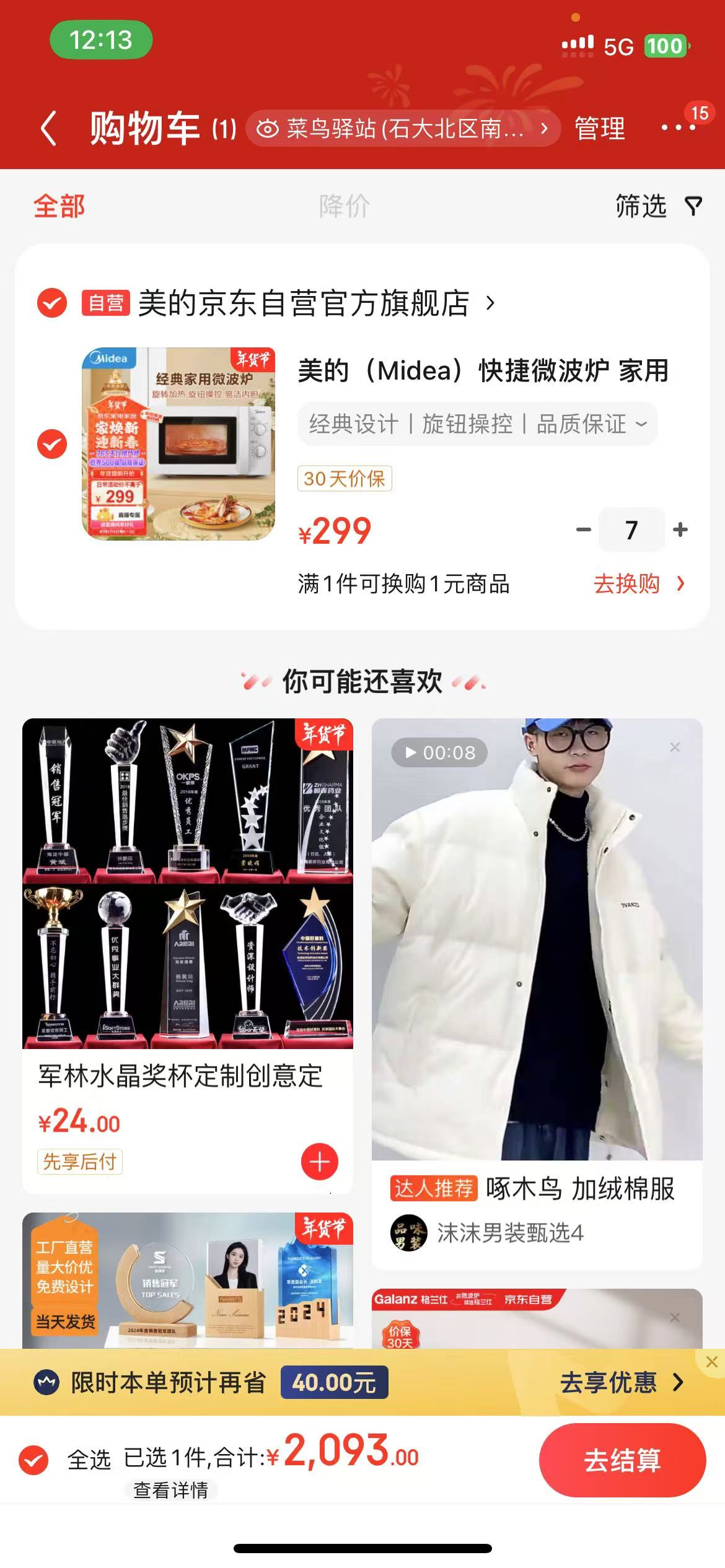Switch to the 降价 tab

pyautogui.click(x=344, y=206)
